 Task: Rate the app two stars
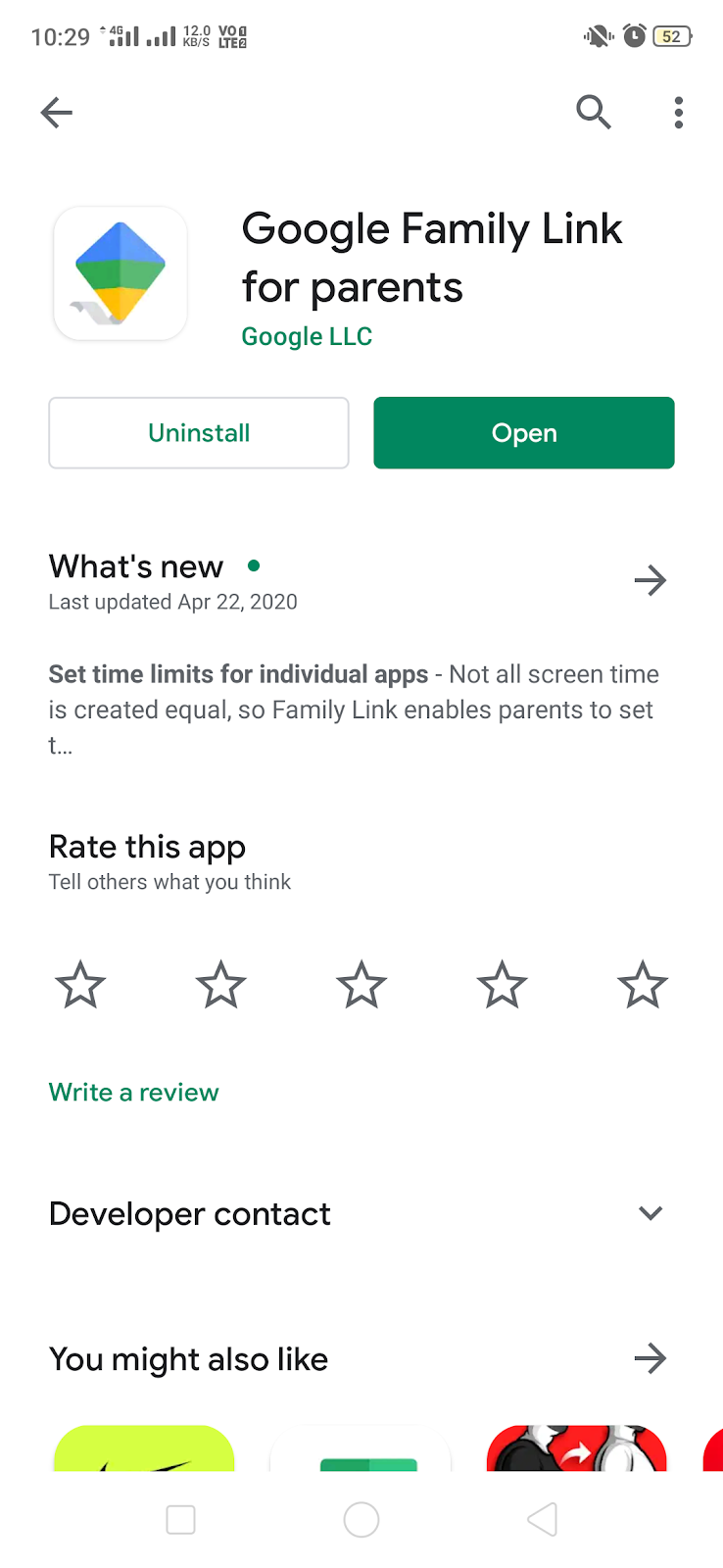pyautogui.click(x=220, y=985)
